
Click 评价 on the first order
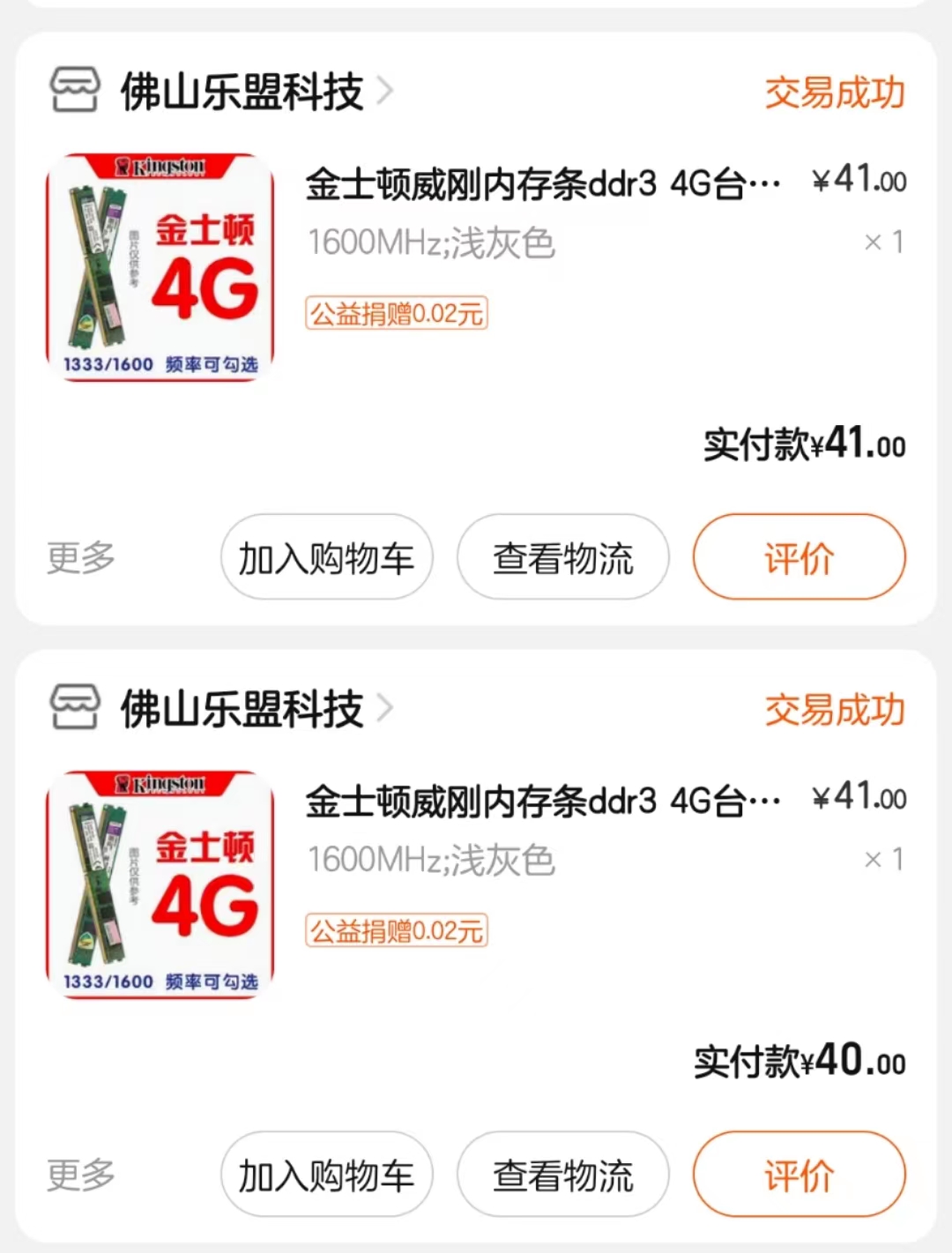(798, 557)
